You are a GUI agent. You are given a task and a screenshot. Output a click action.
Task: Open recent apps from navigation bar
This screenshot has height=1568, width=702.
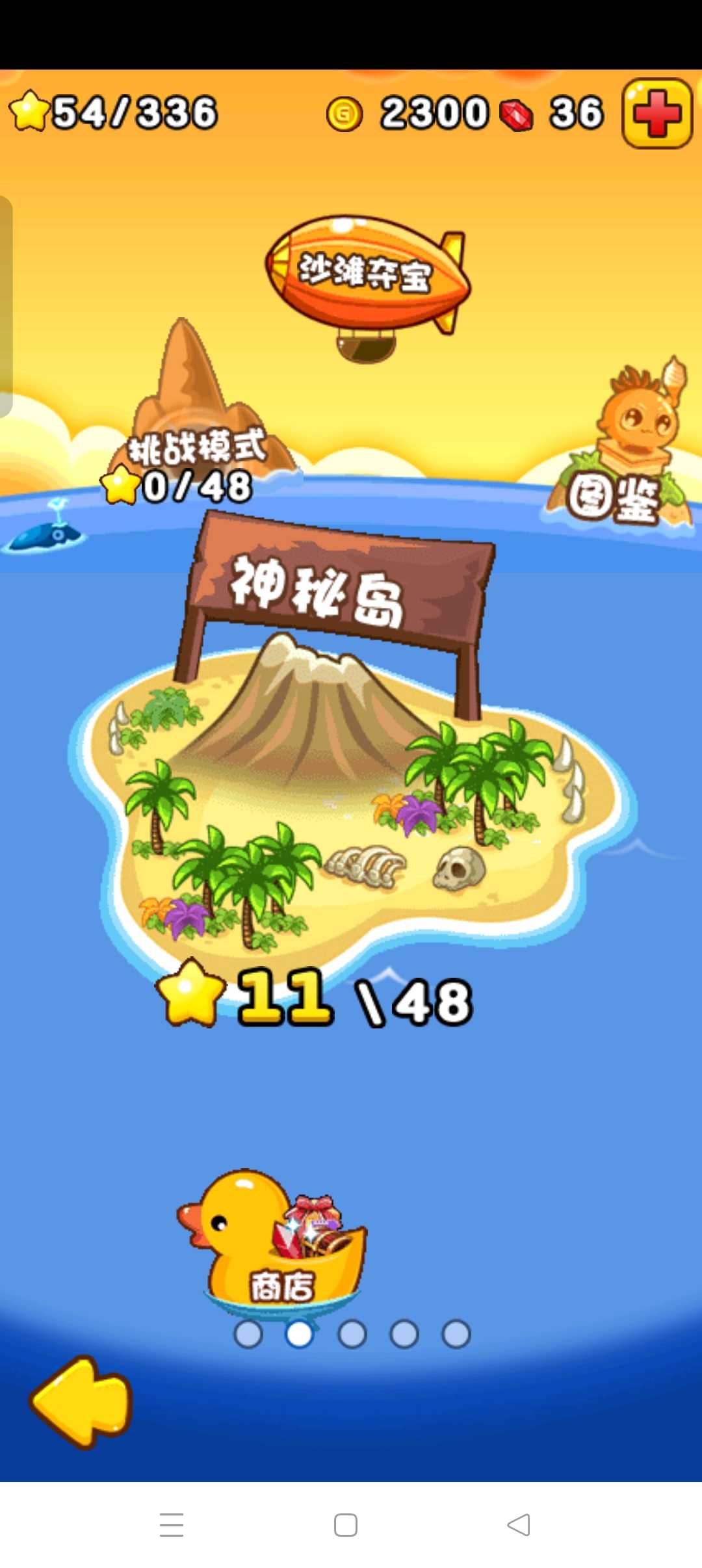[x=172, y=1524]
